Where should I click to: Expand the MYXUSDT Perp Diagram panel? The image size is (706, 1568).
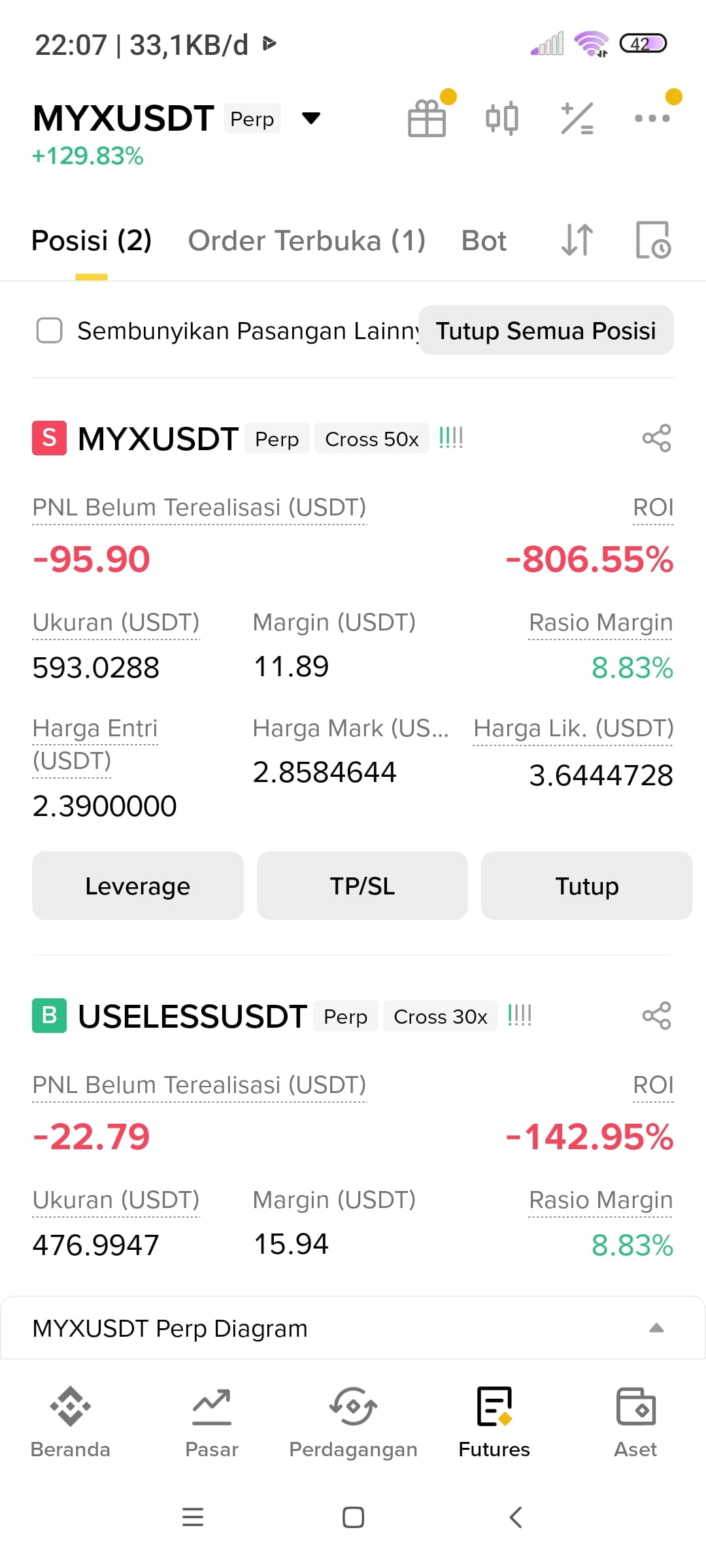(353, 1328)
